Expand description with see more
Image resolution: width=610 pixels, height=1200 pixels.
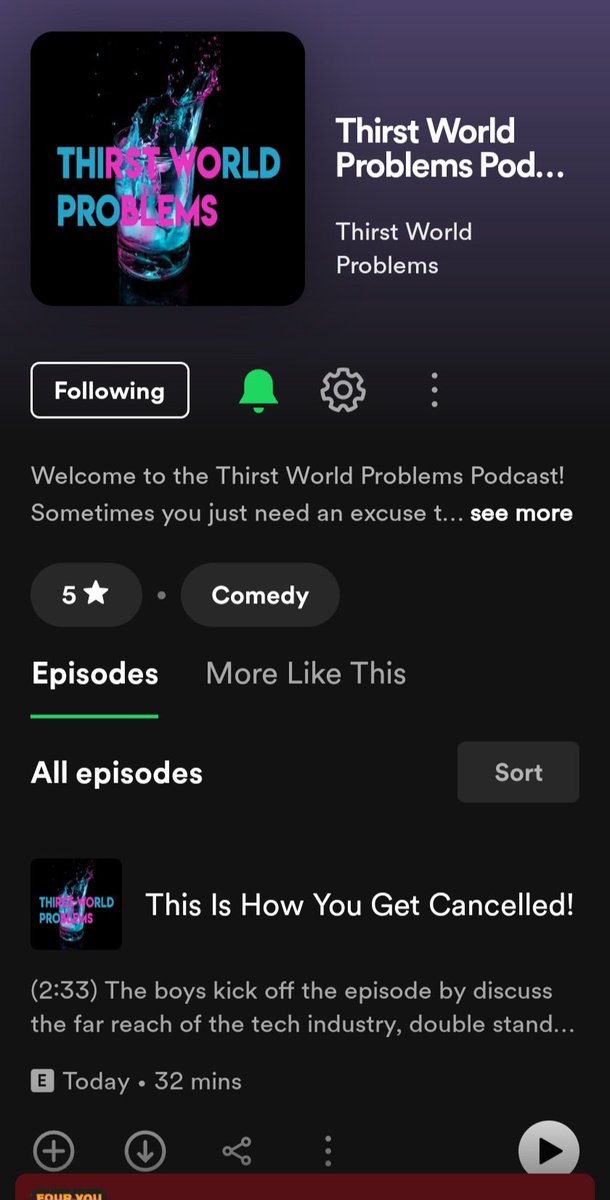(x=521, y=513)
